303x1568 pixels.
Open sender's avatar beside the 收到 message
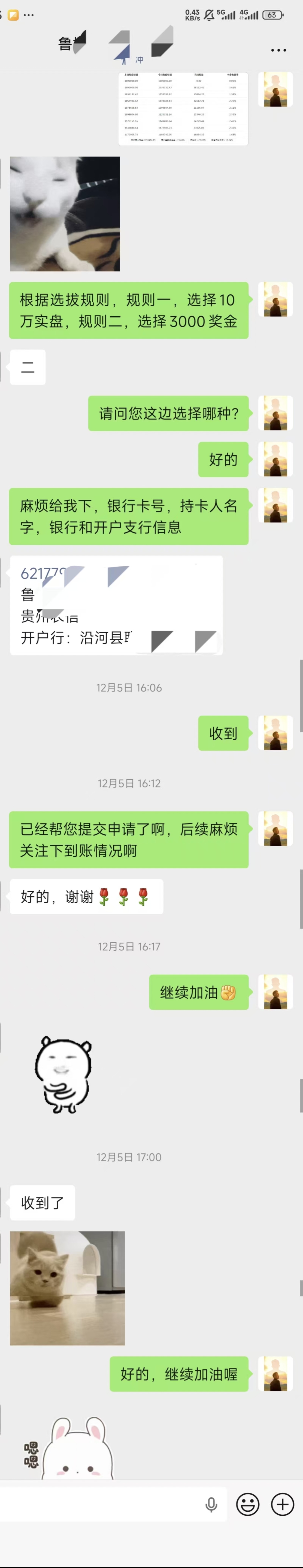(275, 733)
